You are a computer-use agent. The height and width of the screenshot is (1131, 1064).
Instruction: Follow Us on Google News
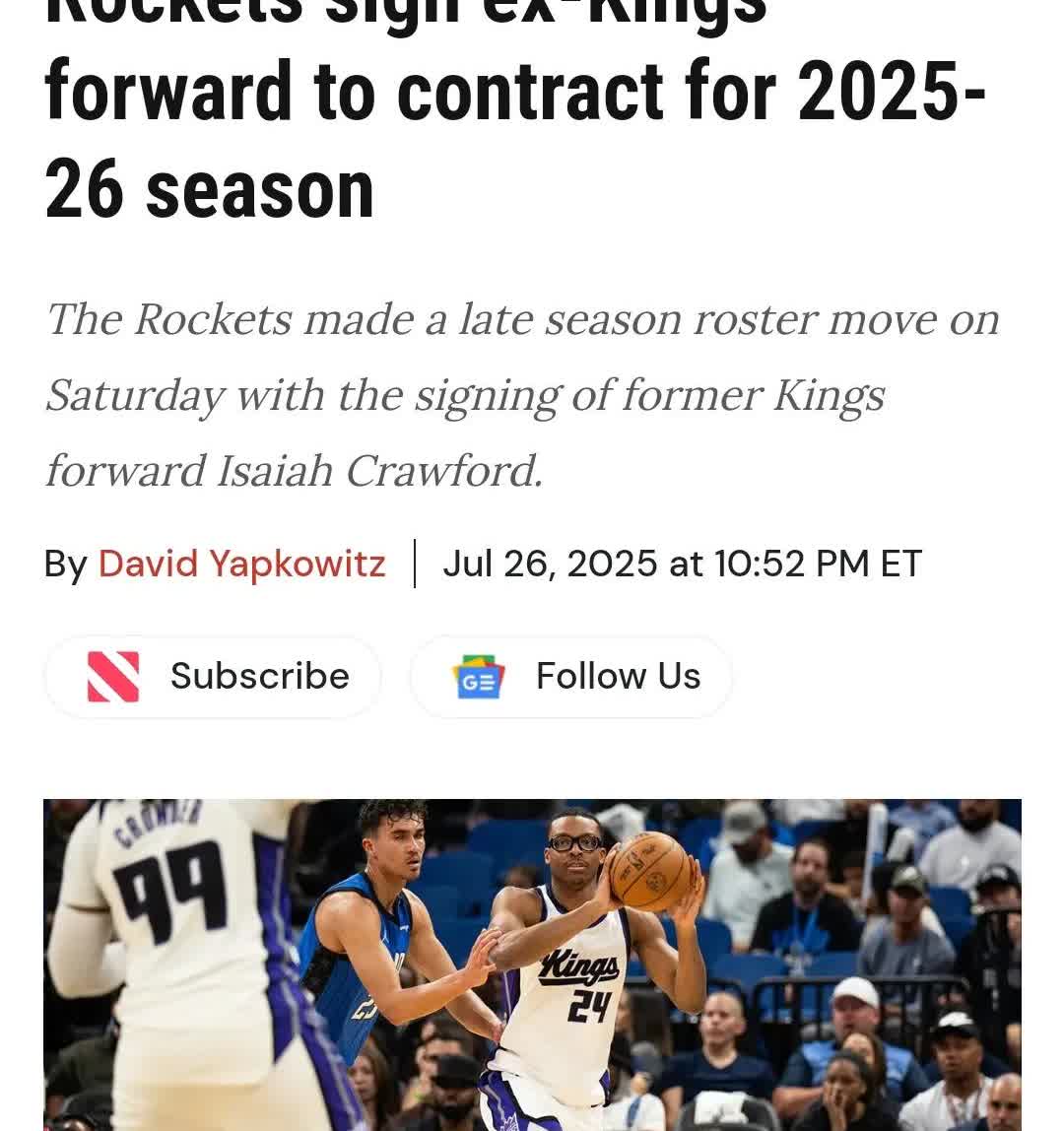click(571, 677)
